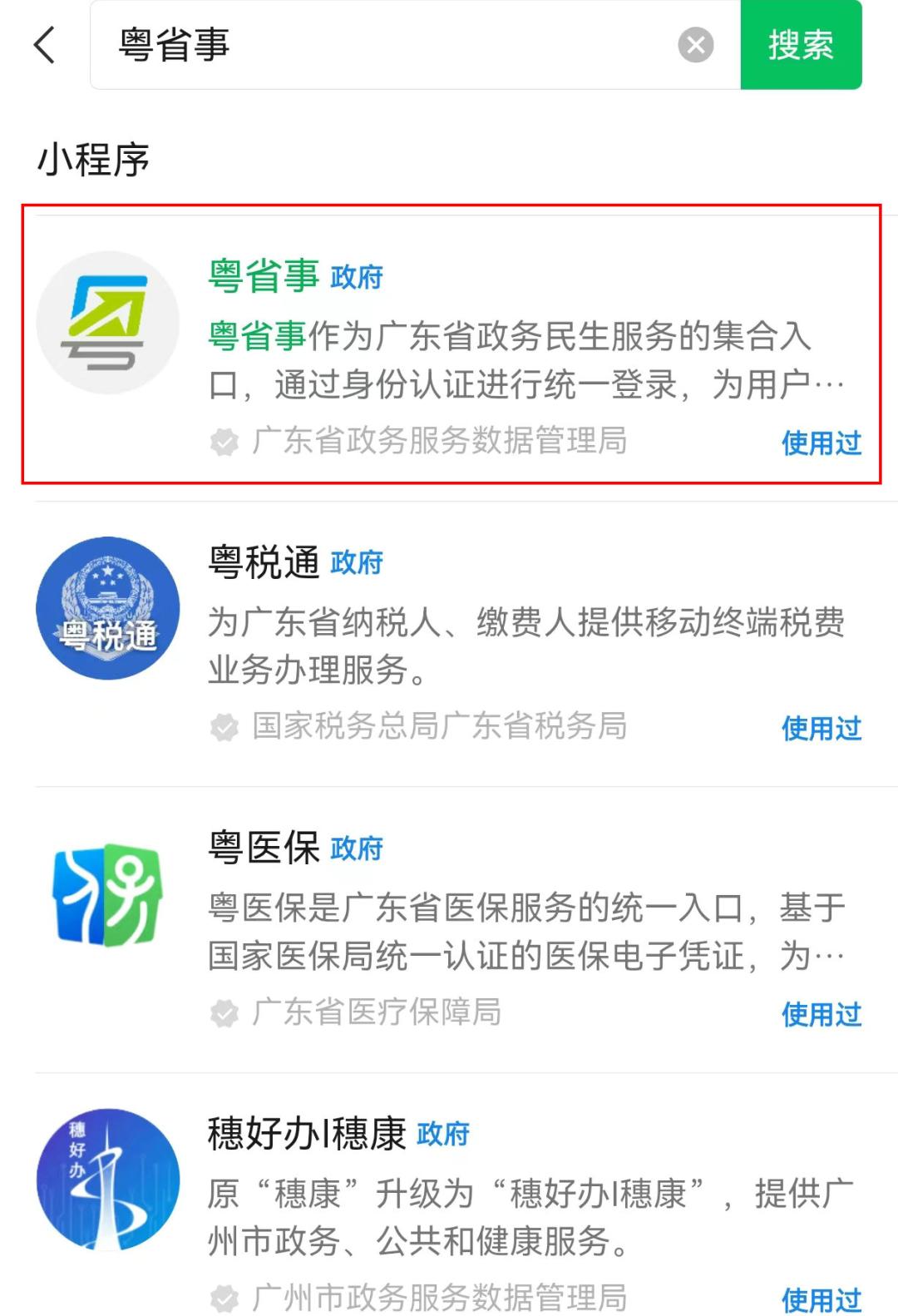Viewport: 898px width, 1316px height.
Task: Go back using the arrow
Action: [46, 45]
